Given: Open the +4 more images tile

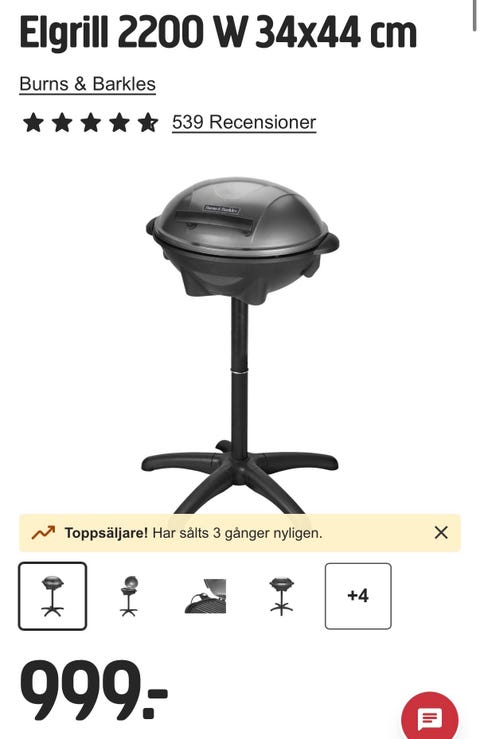Looking at the screenshot, I should point(358,596).
